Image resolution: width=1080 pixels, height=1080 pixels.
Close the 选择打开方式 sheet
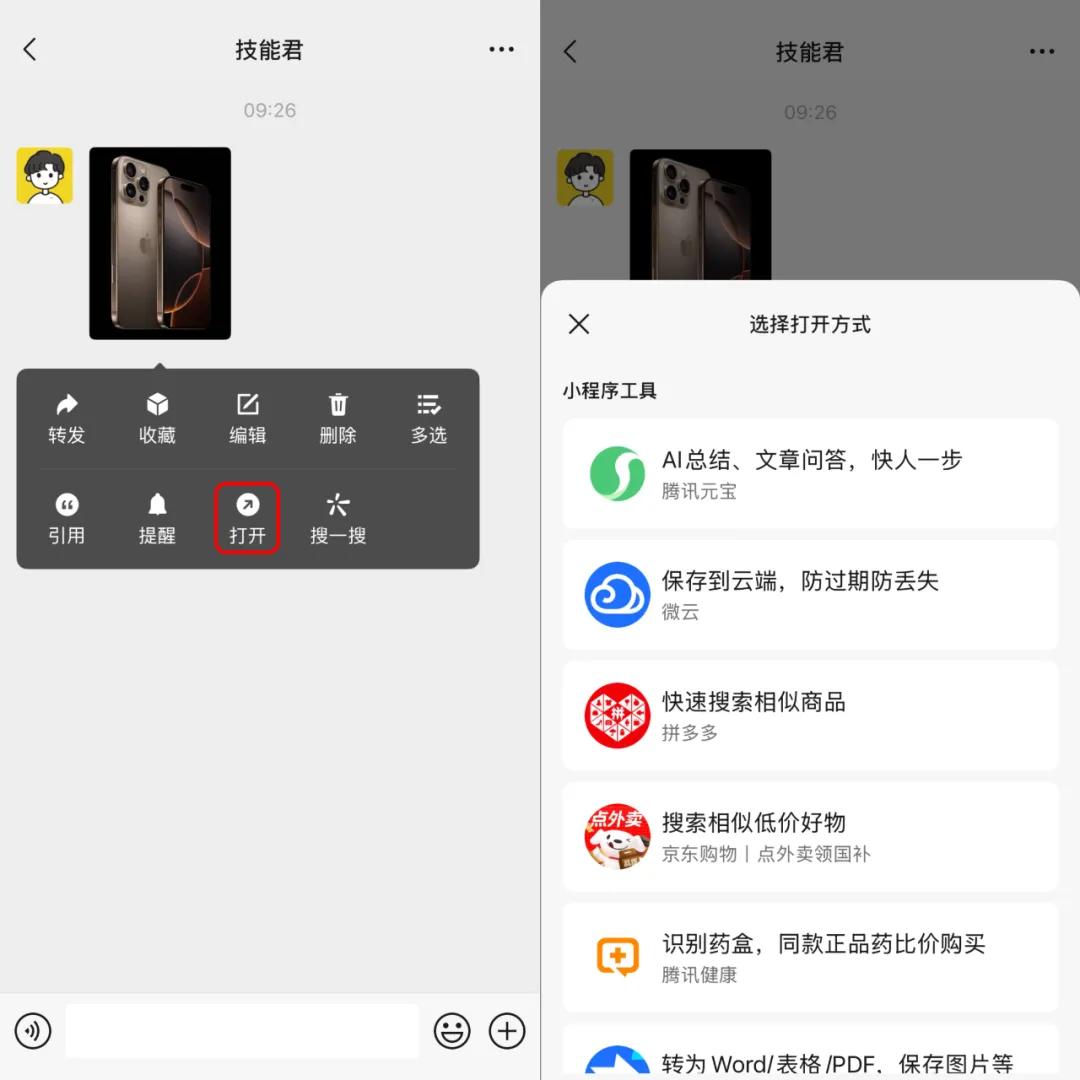(579, 324)
